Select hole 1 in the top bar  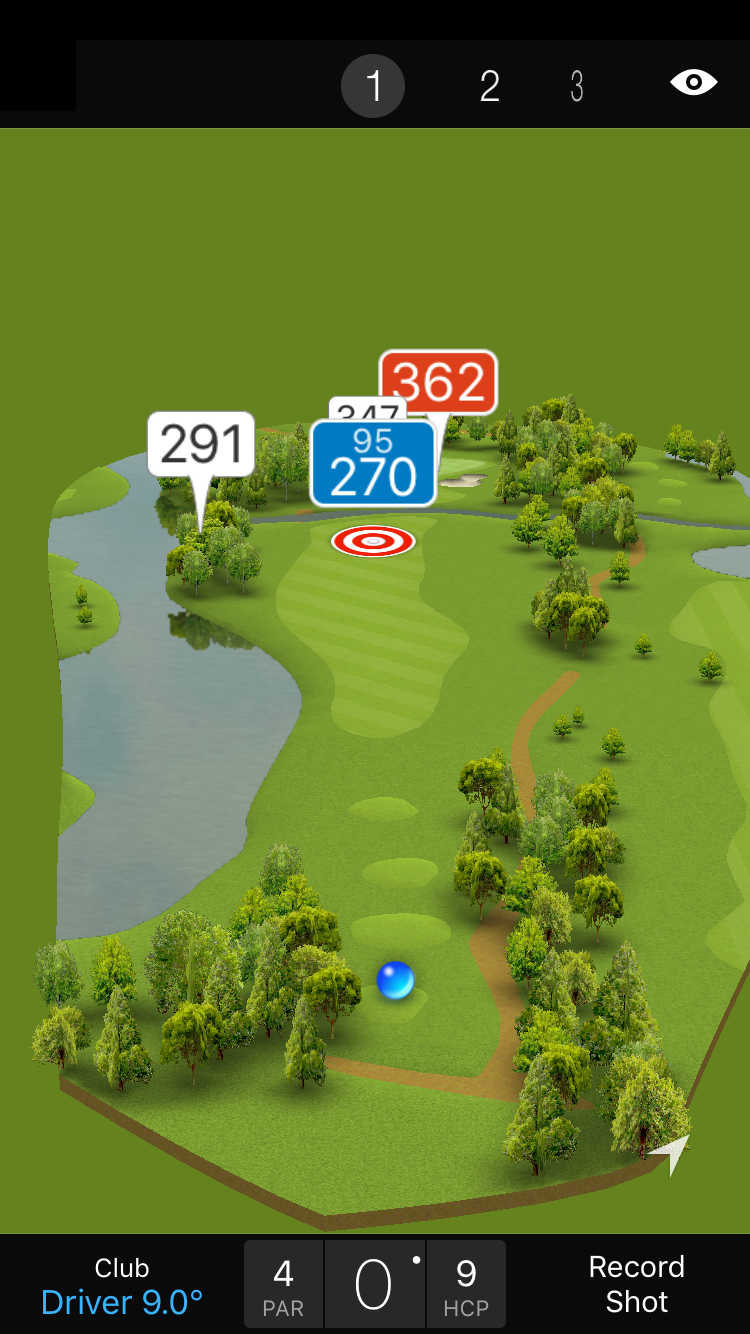(373, 86)
